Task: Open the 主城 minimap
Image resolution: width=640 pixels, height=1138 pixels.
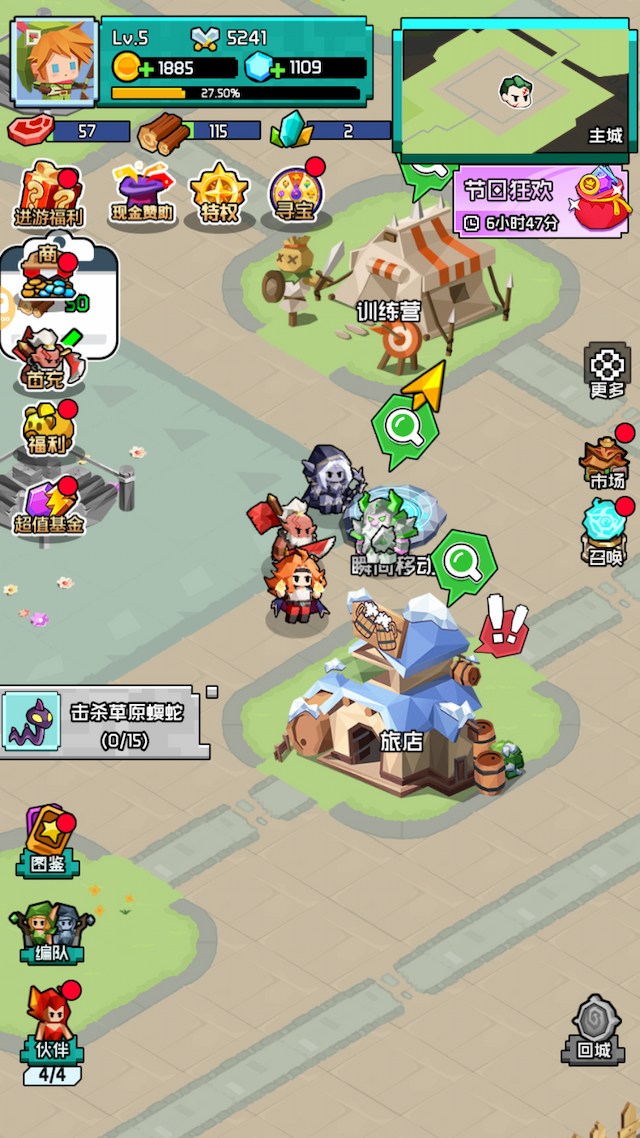Action: click(516, 90)
